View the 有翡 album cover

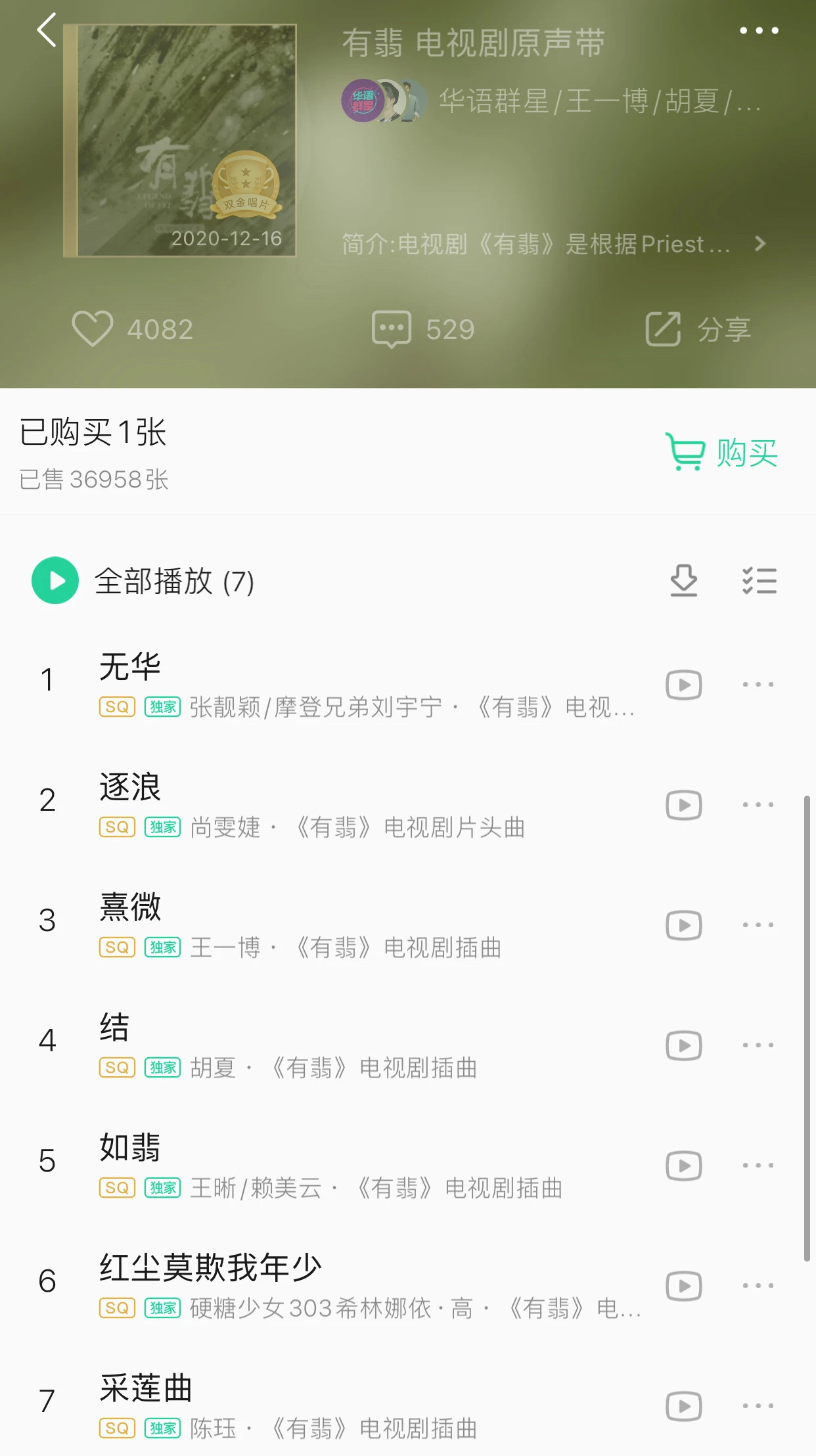[x=180, y=141]
